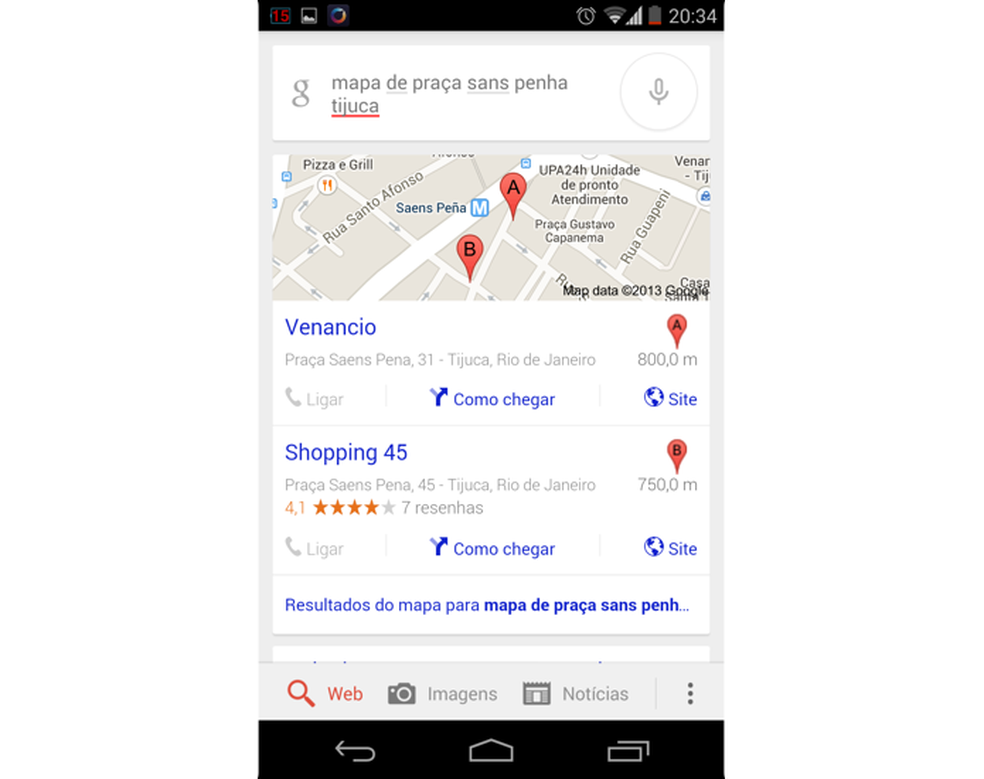The image size is (984, 779).
Task: Get directions to Shopping 45 via Como chegar
Action: click(492, 548)
